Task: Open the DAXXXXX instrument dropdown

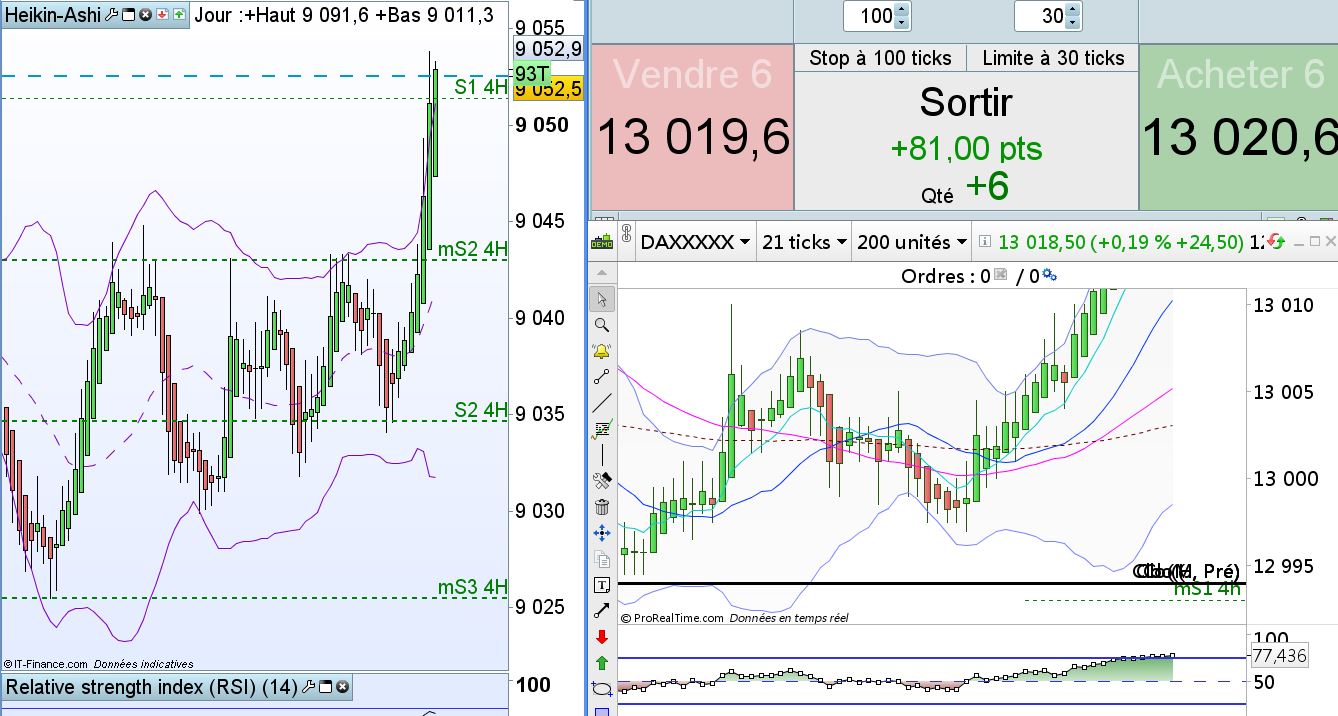Action: coord(695,242)
